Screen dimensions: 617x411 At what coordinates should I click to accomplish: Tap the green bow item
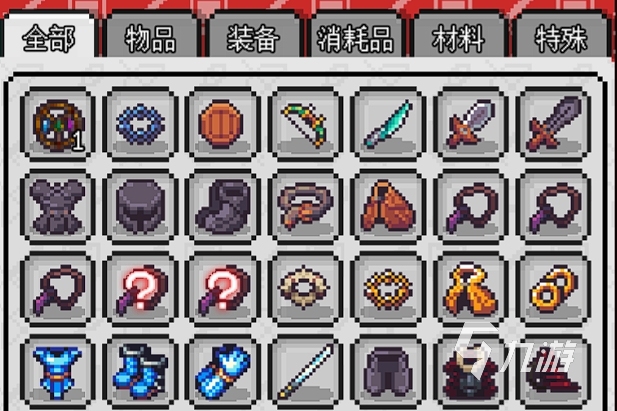[x=303, y=123]
